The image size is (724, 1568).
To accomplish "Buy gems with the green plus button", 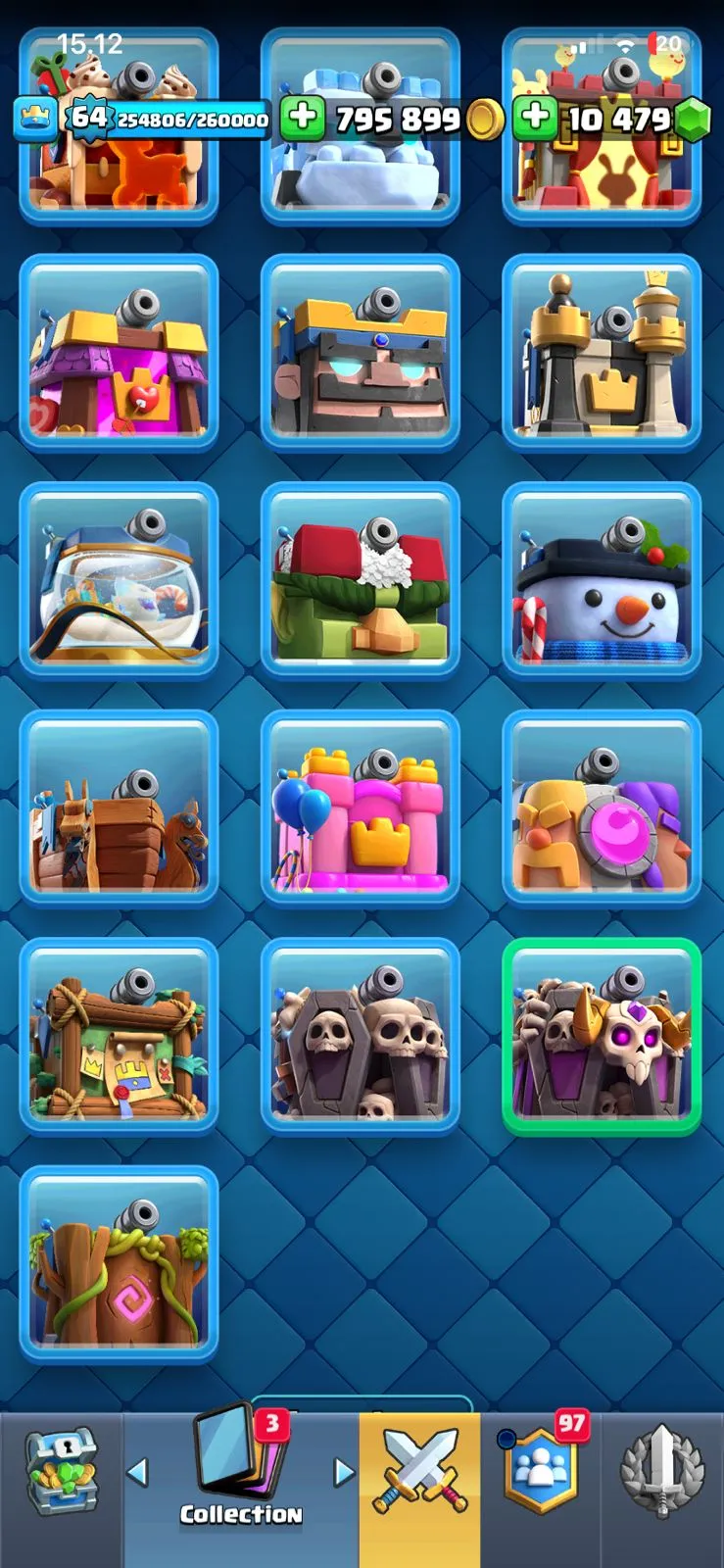I will (535, 118).
